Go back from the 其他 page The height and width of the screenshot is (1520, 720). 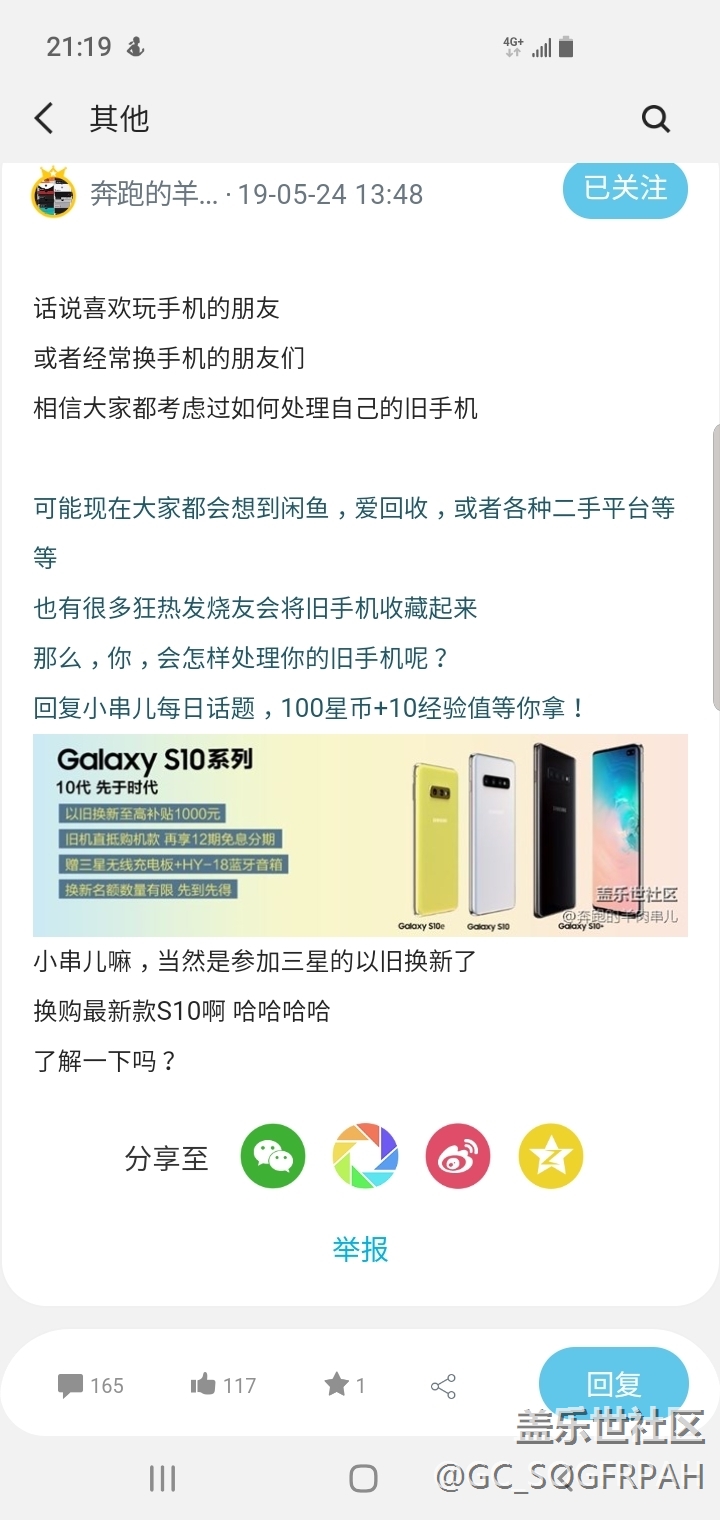tap(44, 119)
